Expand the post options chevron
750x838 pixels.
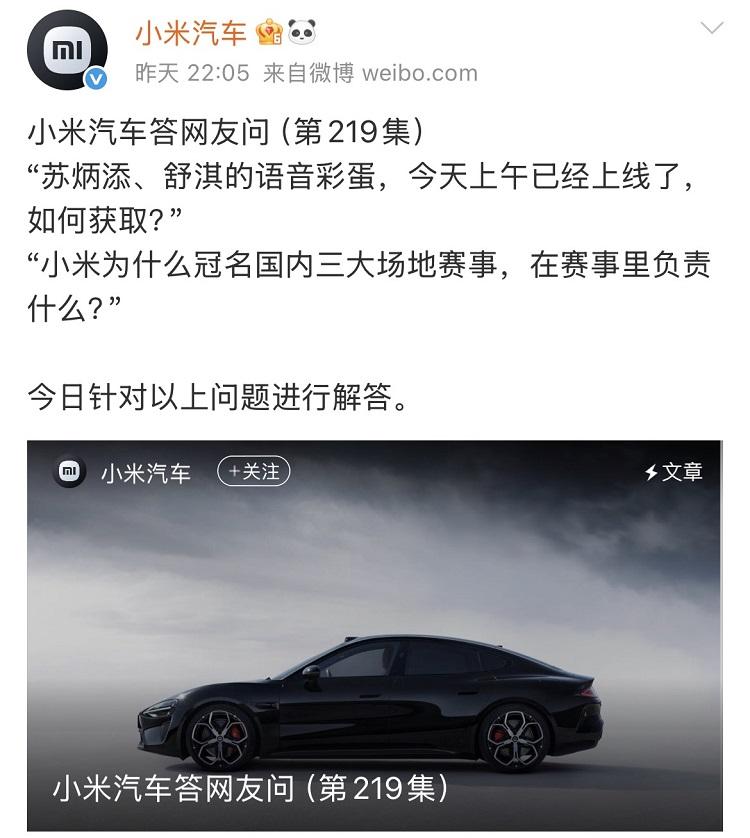712,29
